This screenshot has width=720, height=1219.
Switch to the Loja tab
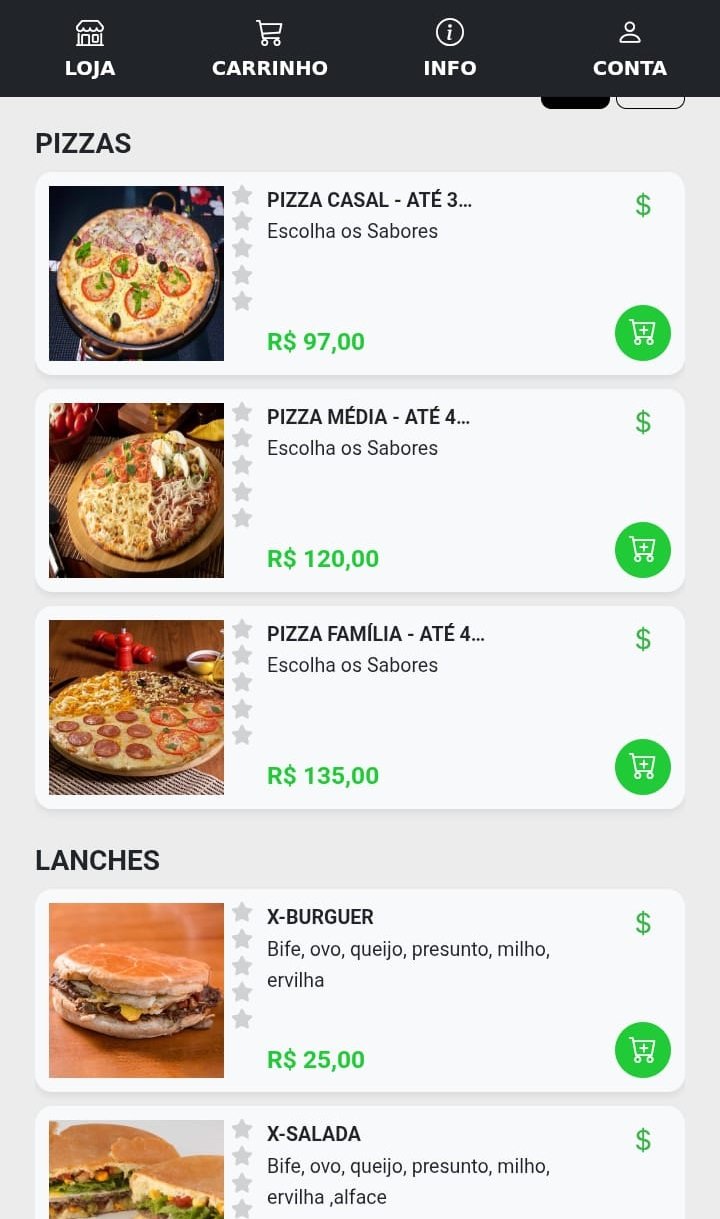[90, 49]
